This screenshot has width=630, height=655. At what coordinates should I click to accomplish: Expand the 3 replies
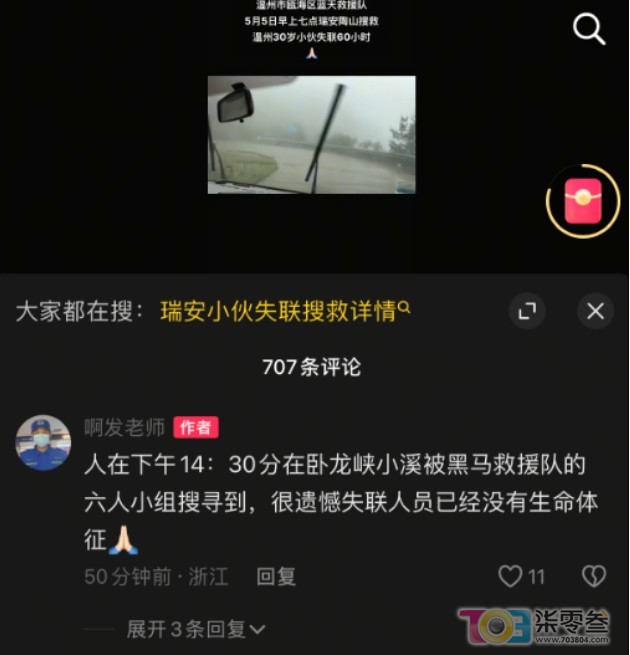[x=196, y=629]
